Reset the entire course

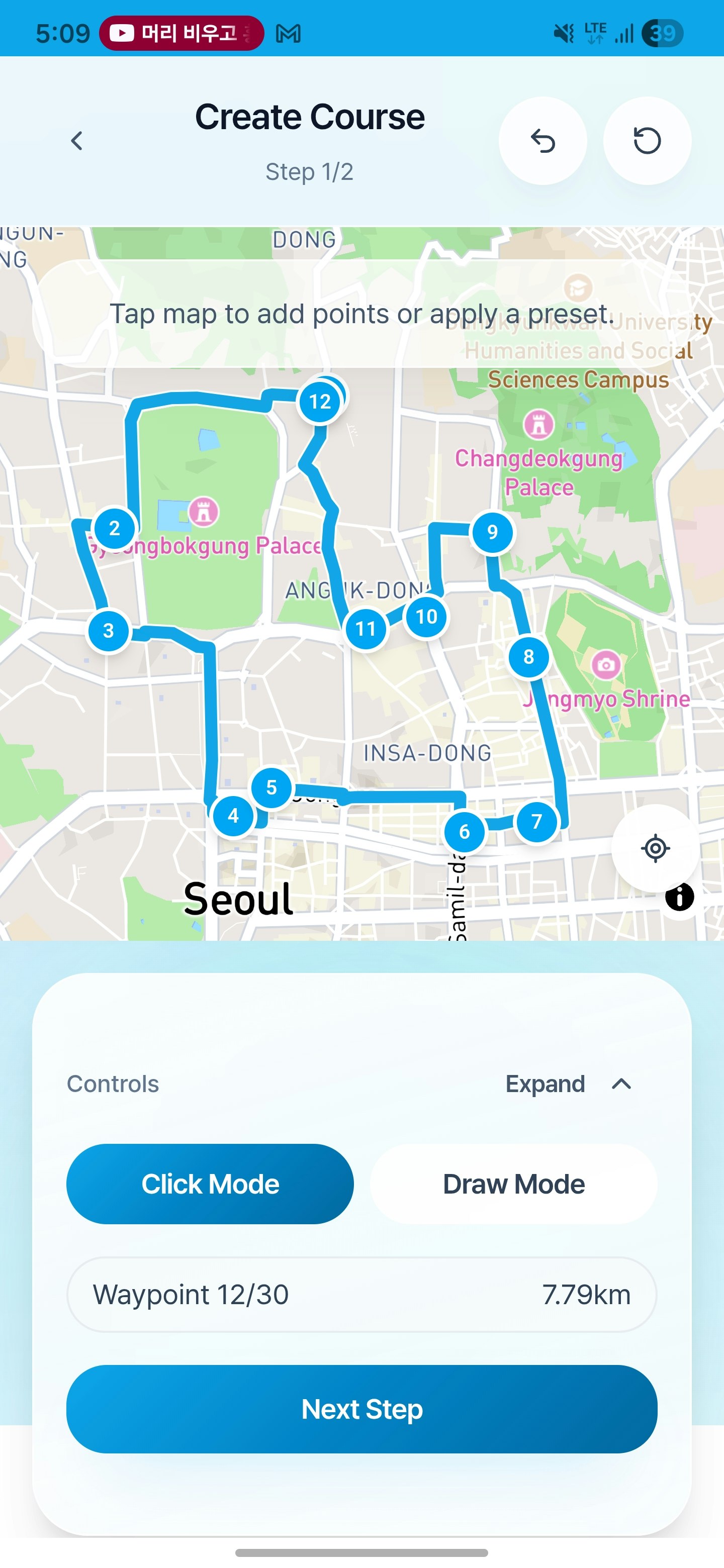click(647, 141)
